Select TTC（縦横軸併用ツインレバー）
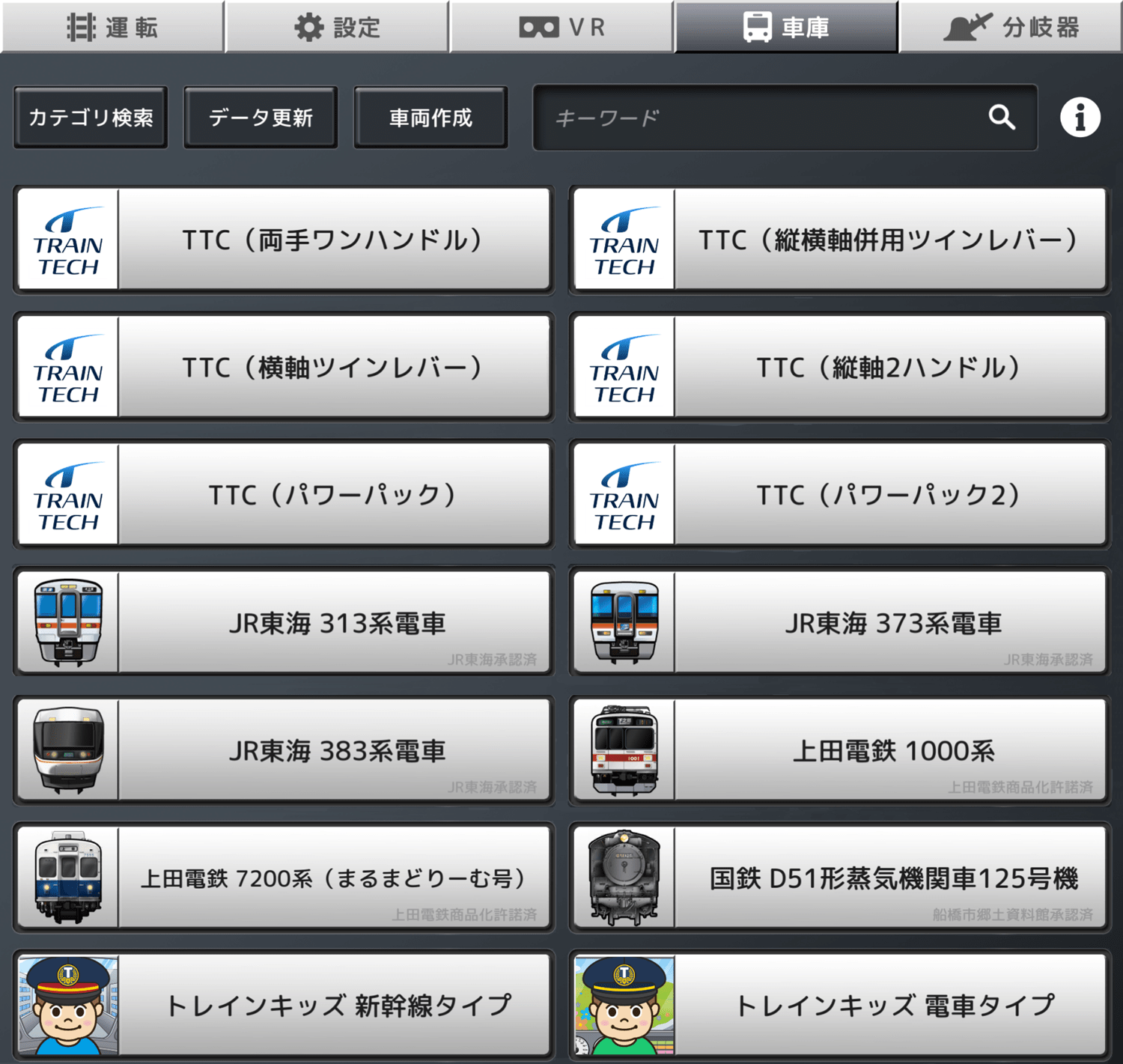The image size is (1123, 1064). click(x=839, y=240)
